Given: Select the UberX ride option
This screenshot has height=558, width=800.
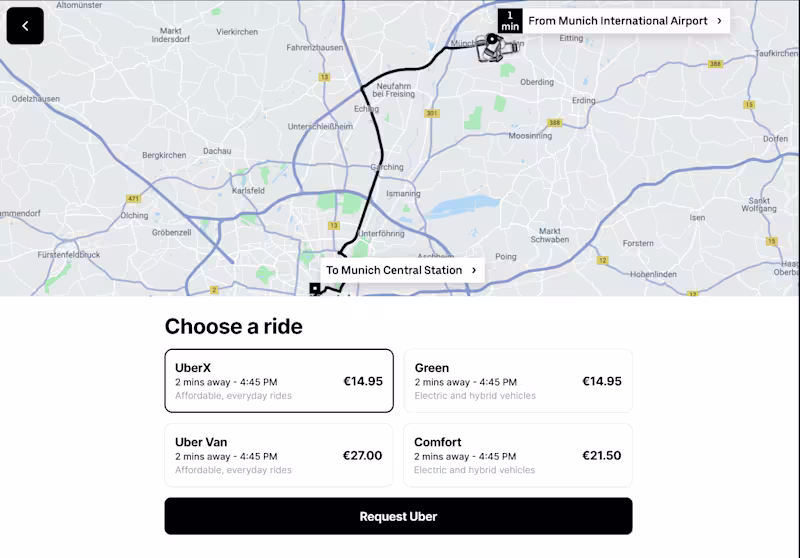Looking at the screenshot, I should [278, 381].
